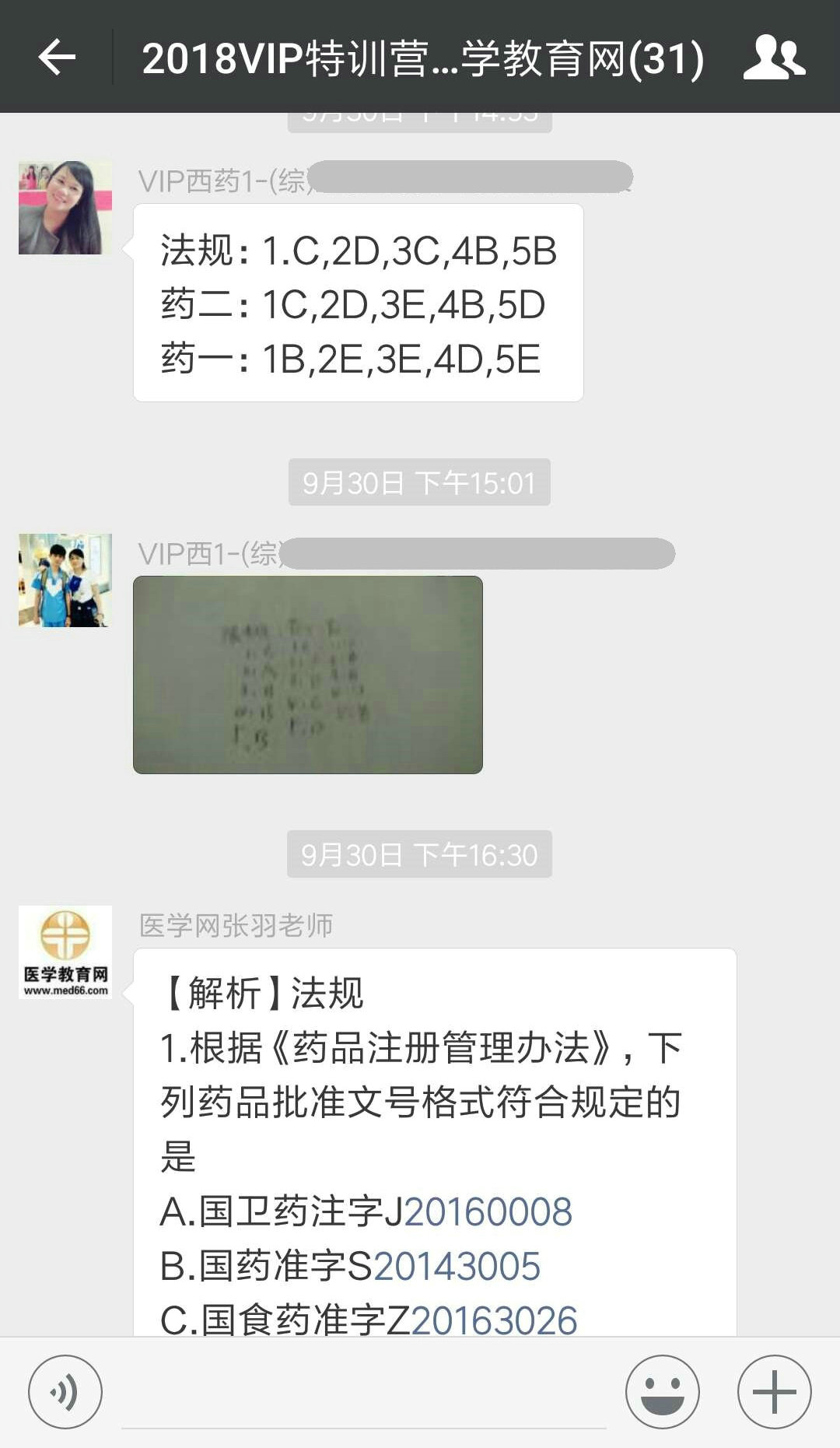Image resolution: width=840 pixels, height=1448 pixels.
Task: Open the emoji picker
Action: coord(662,1392)
